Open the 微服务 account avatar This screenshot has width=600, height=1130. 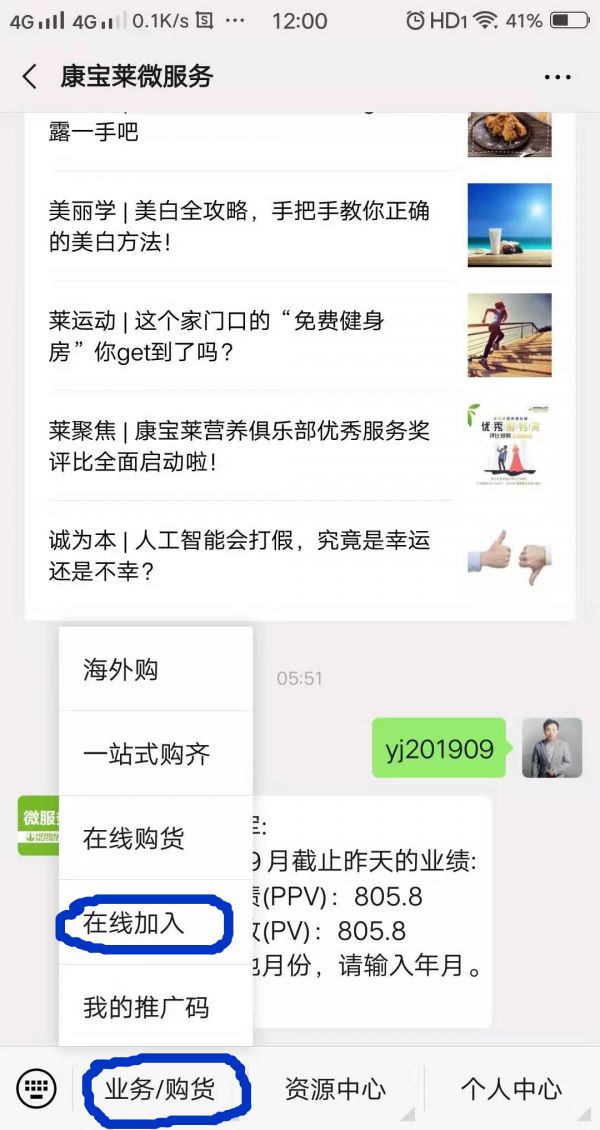[37, 825]
